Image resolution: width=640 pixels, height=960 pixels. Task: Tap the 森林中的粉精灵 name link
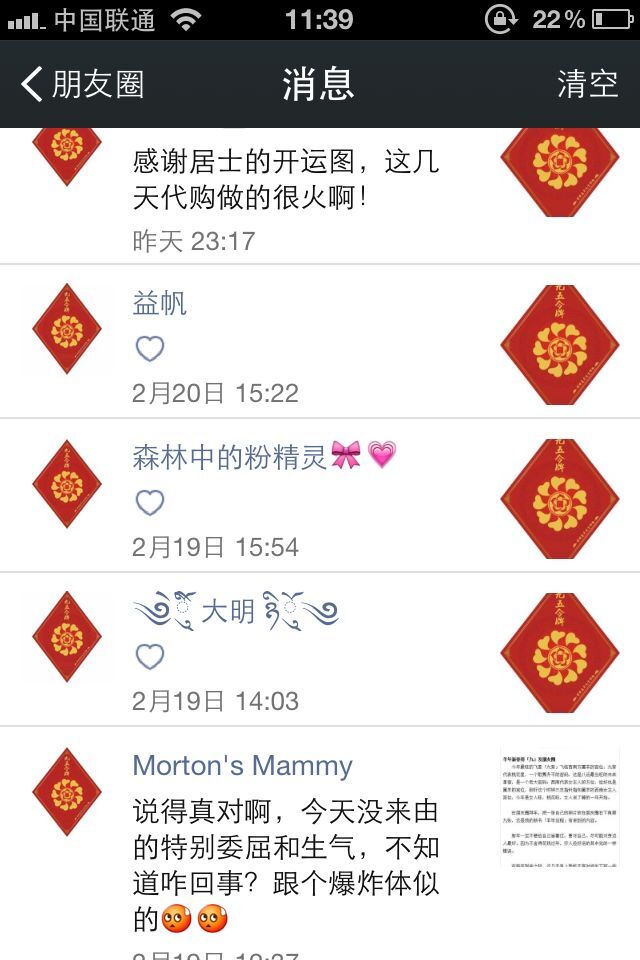[230, 457]
